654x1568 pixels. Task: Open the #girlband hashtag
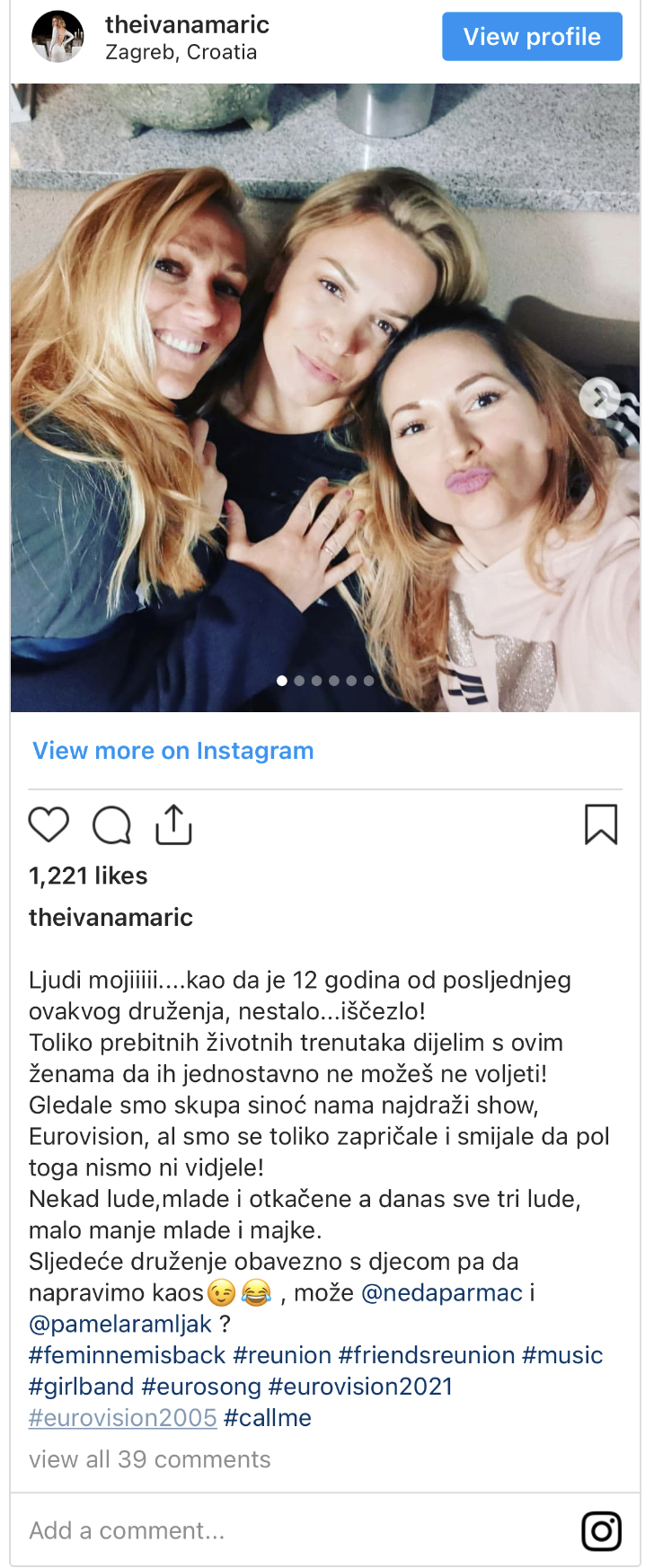(82, 1387)
